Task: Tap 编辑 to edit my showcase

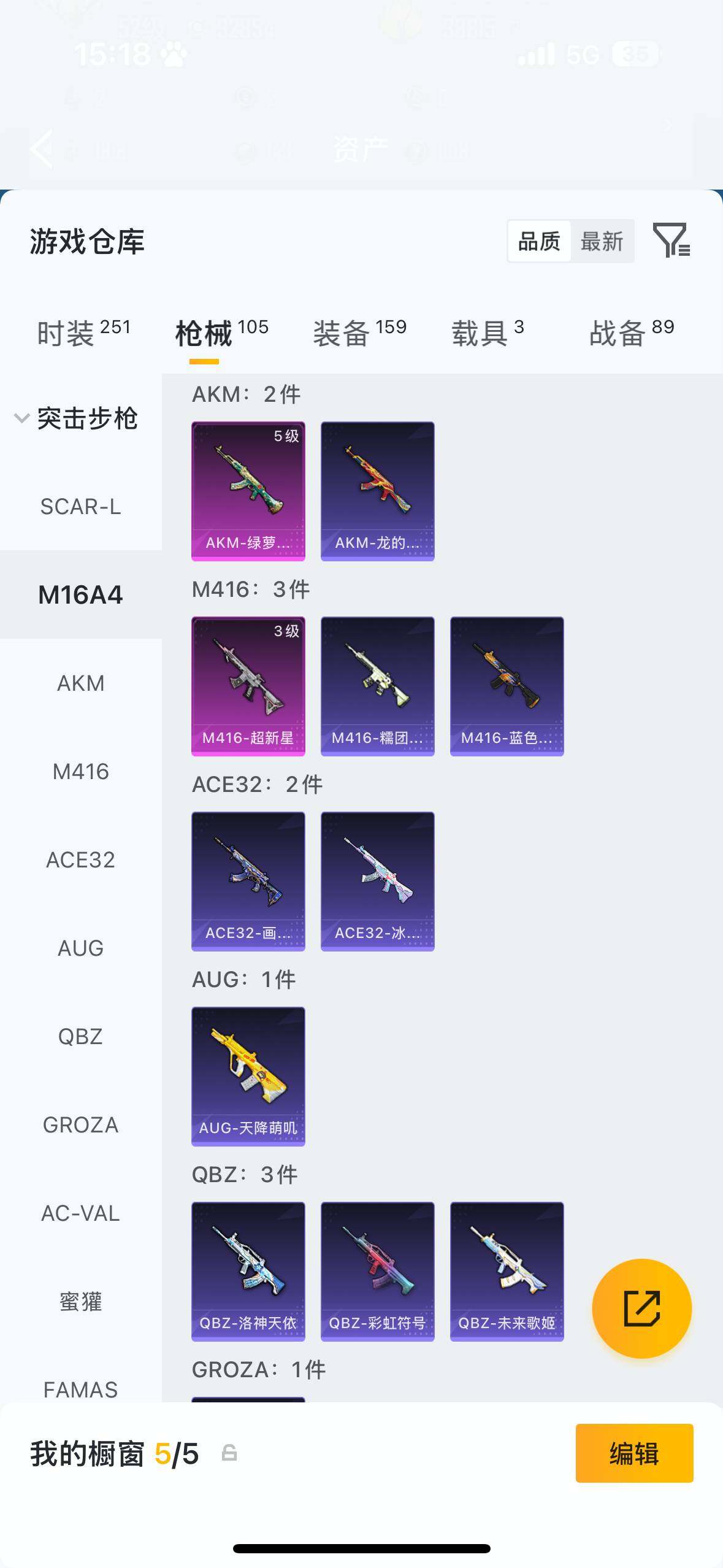Action: click(634, 1453)
